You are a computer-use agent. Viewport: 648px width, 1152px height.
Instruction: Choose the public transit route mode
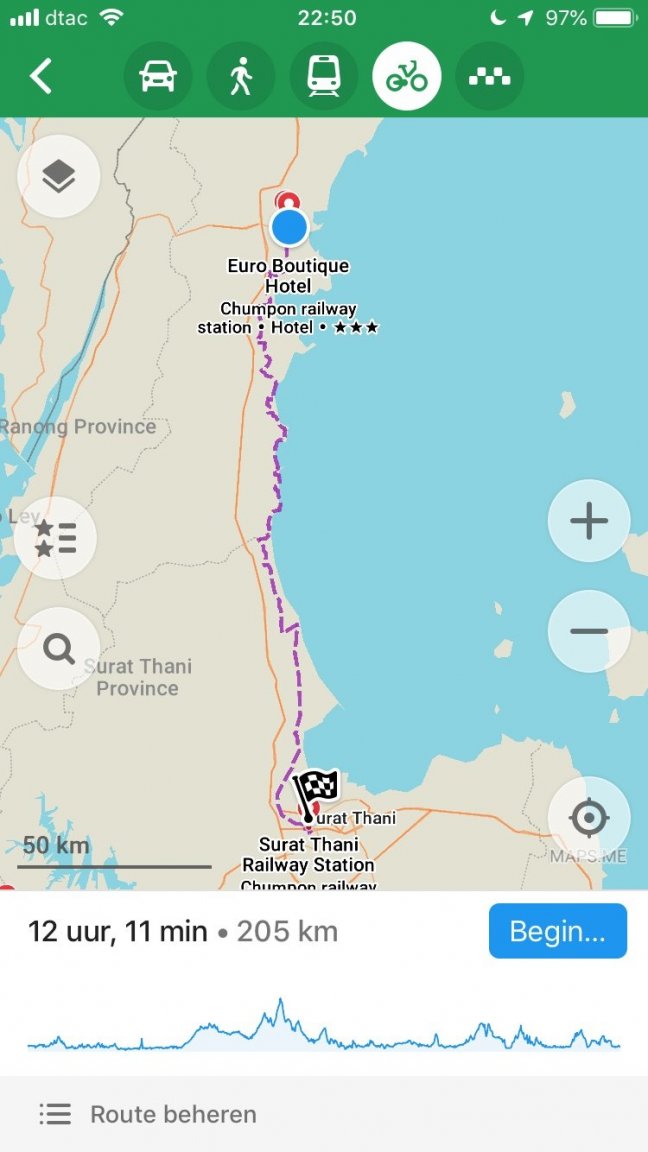(324, 76)
